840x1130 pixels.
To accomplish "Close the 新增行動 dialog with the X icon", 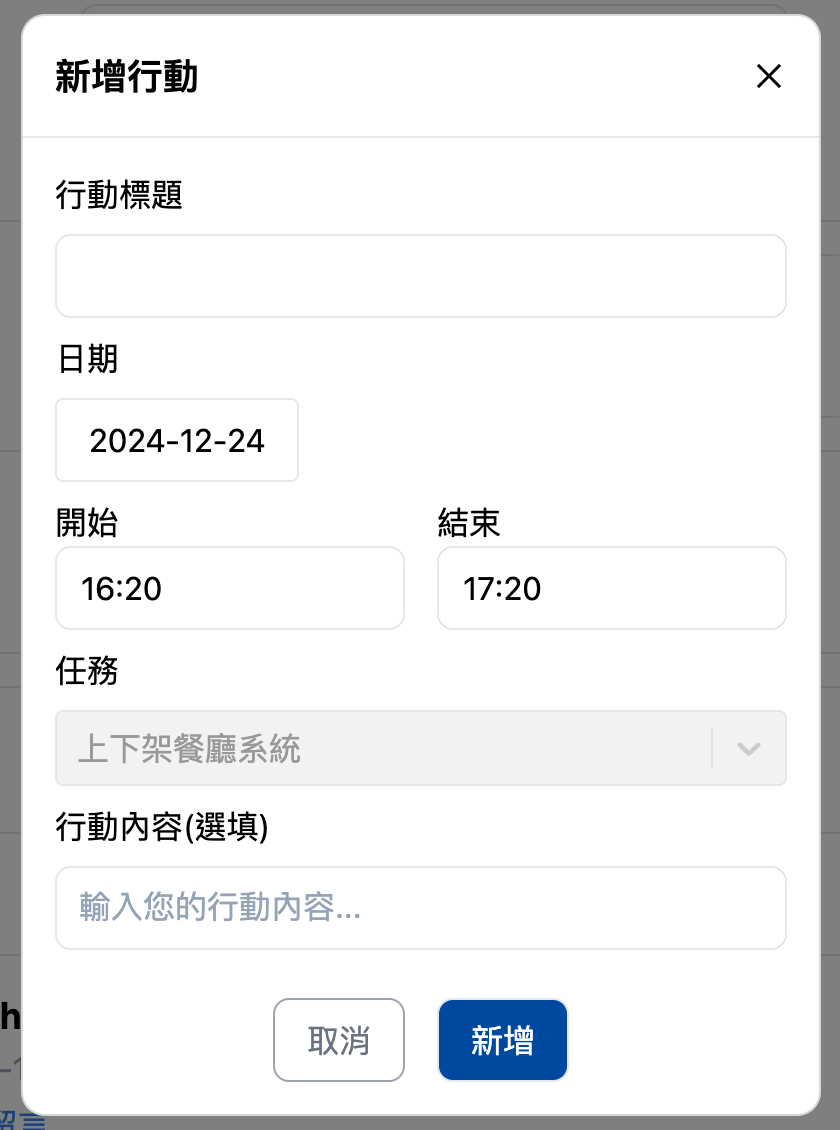I will [768, 76].
